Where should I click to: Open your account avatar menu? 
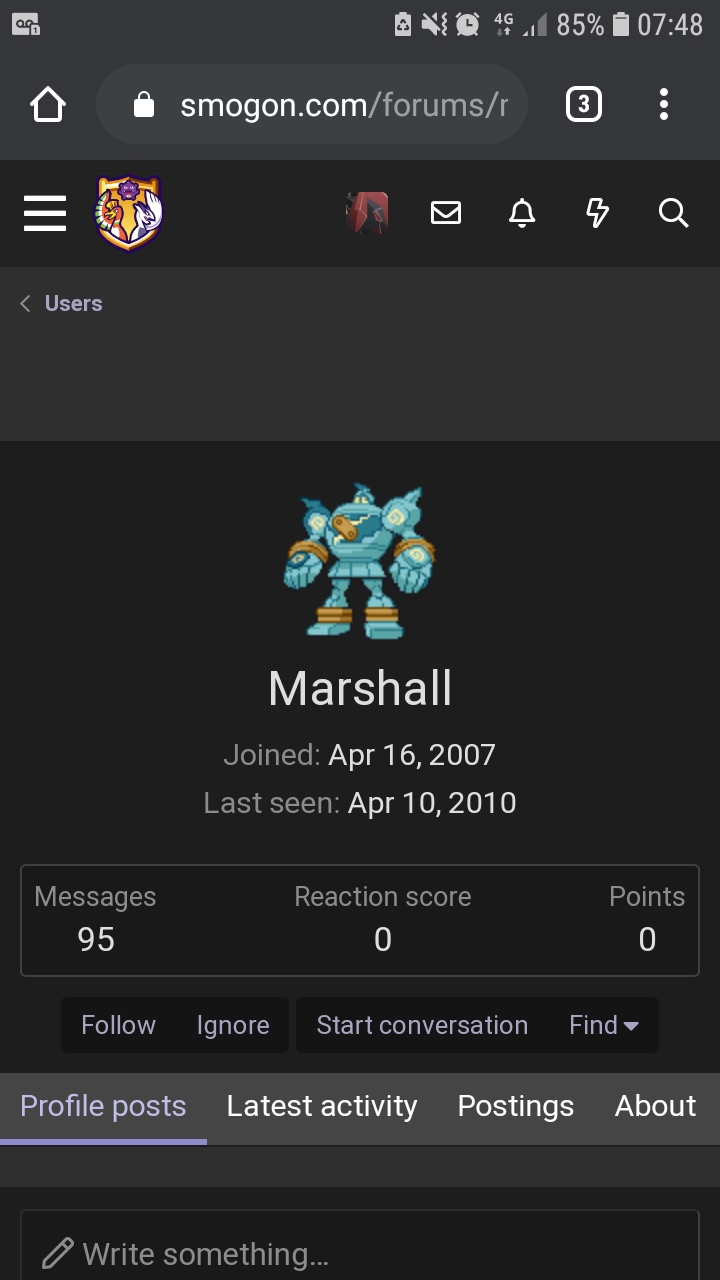pyautogui.click(x=367, y=213)
